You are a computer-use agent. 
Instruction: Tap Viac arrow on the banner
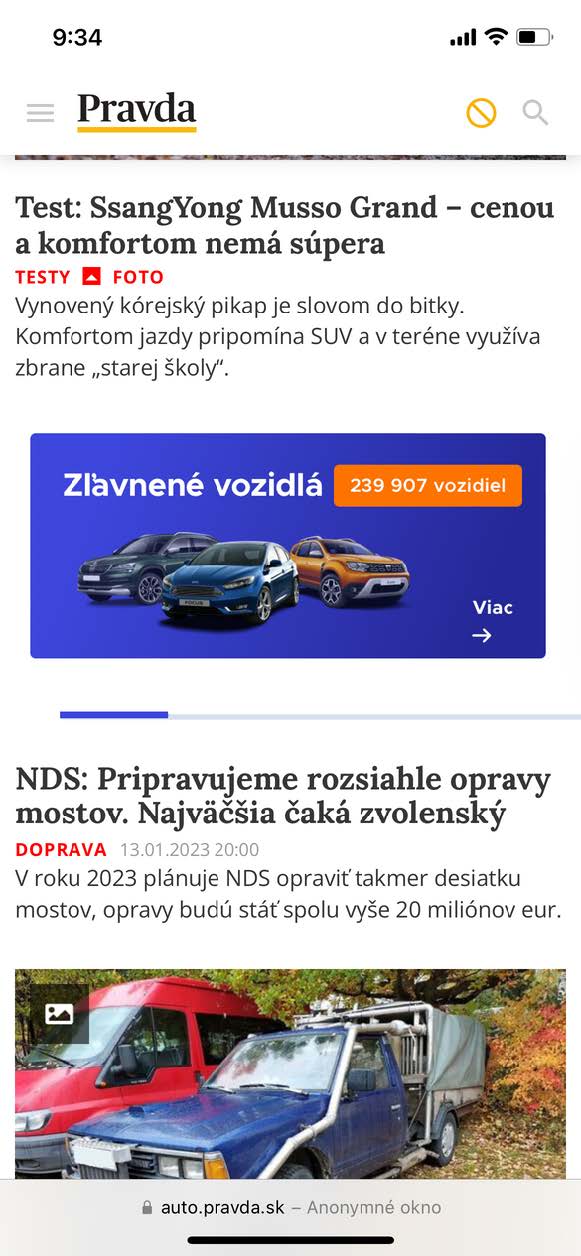492,621
